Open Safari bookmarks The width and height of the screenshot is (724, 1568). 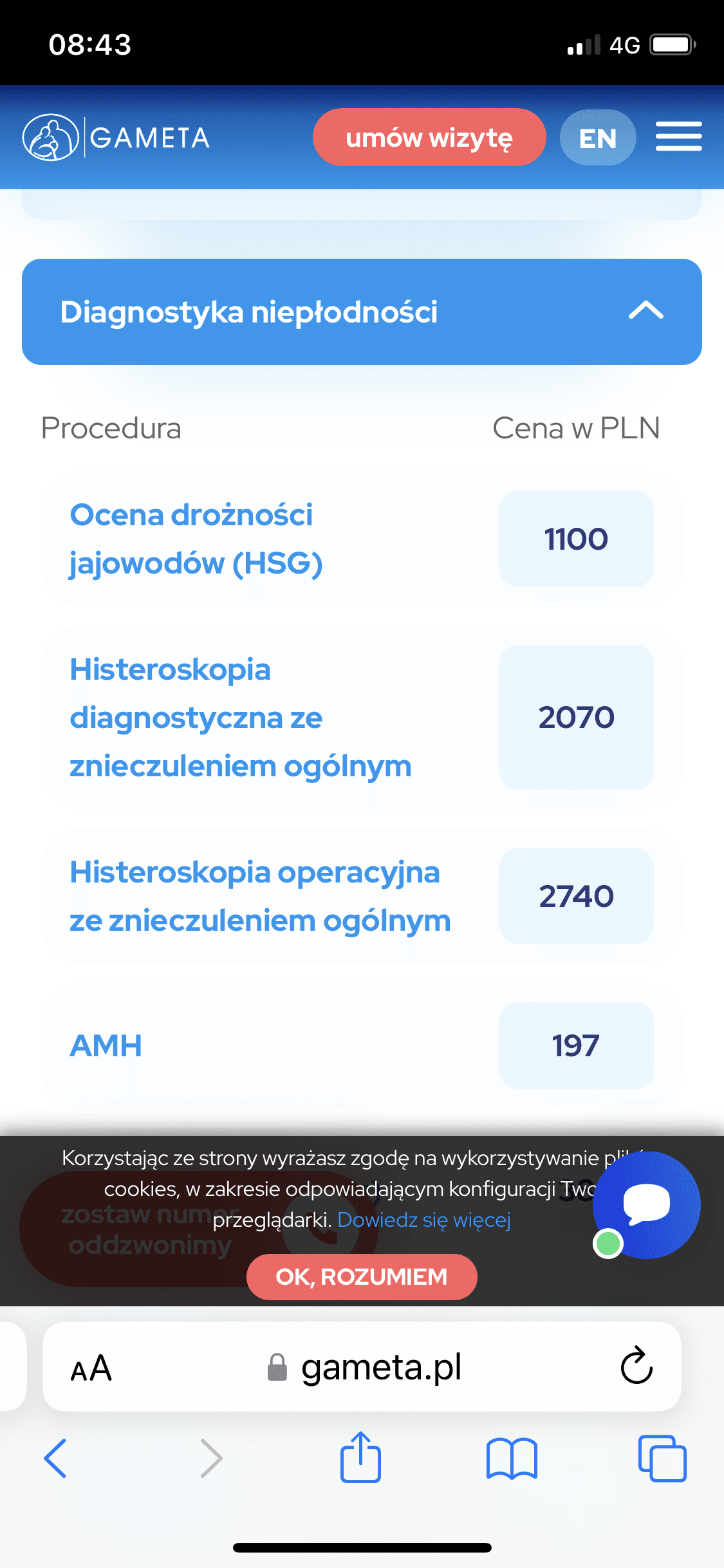(512, 1459)
